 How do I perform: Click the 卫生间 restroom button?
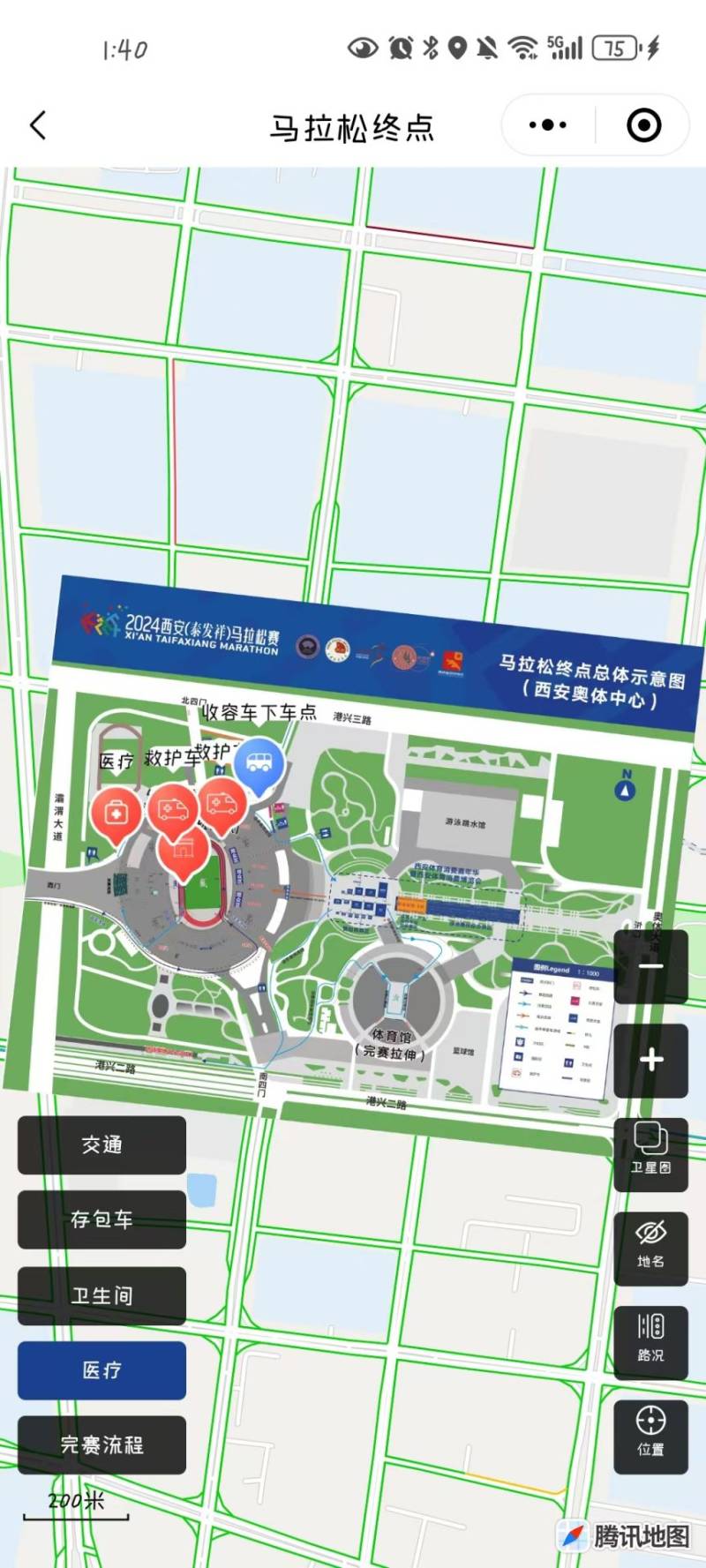coord(101,1295)
